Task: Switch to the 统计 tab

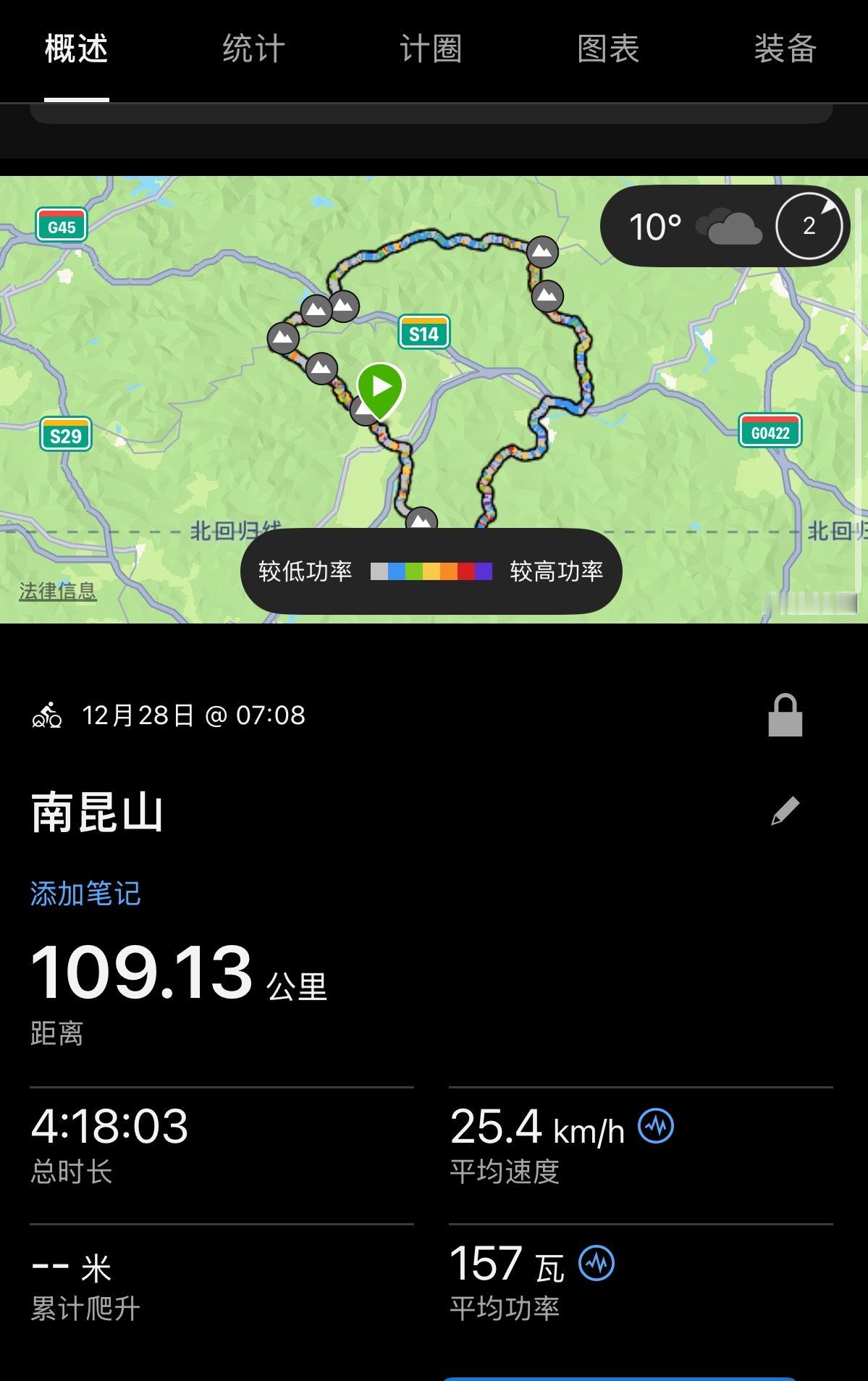Action: click(x=253, y=49)
